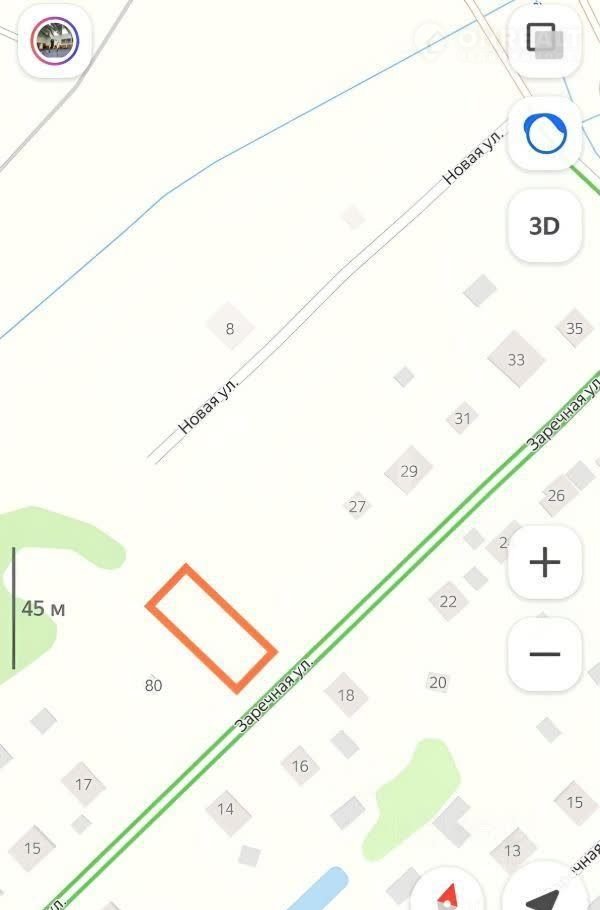The height and width of the screenshot is (910, 600).
Task: Open the profile avatar
Action: 55,41
